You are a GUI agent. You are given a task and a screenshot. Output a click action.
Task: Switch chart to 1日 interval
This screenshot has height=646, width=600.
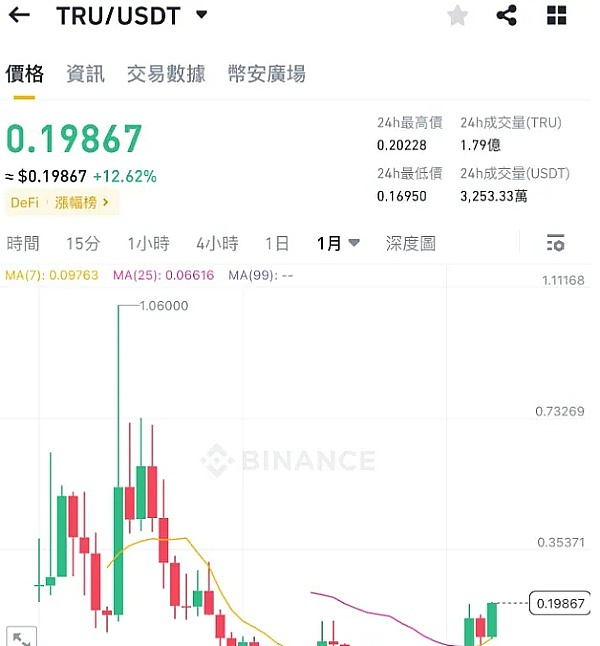click(x=277, y=243)
